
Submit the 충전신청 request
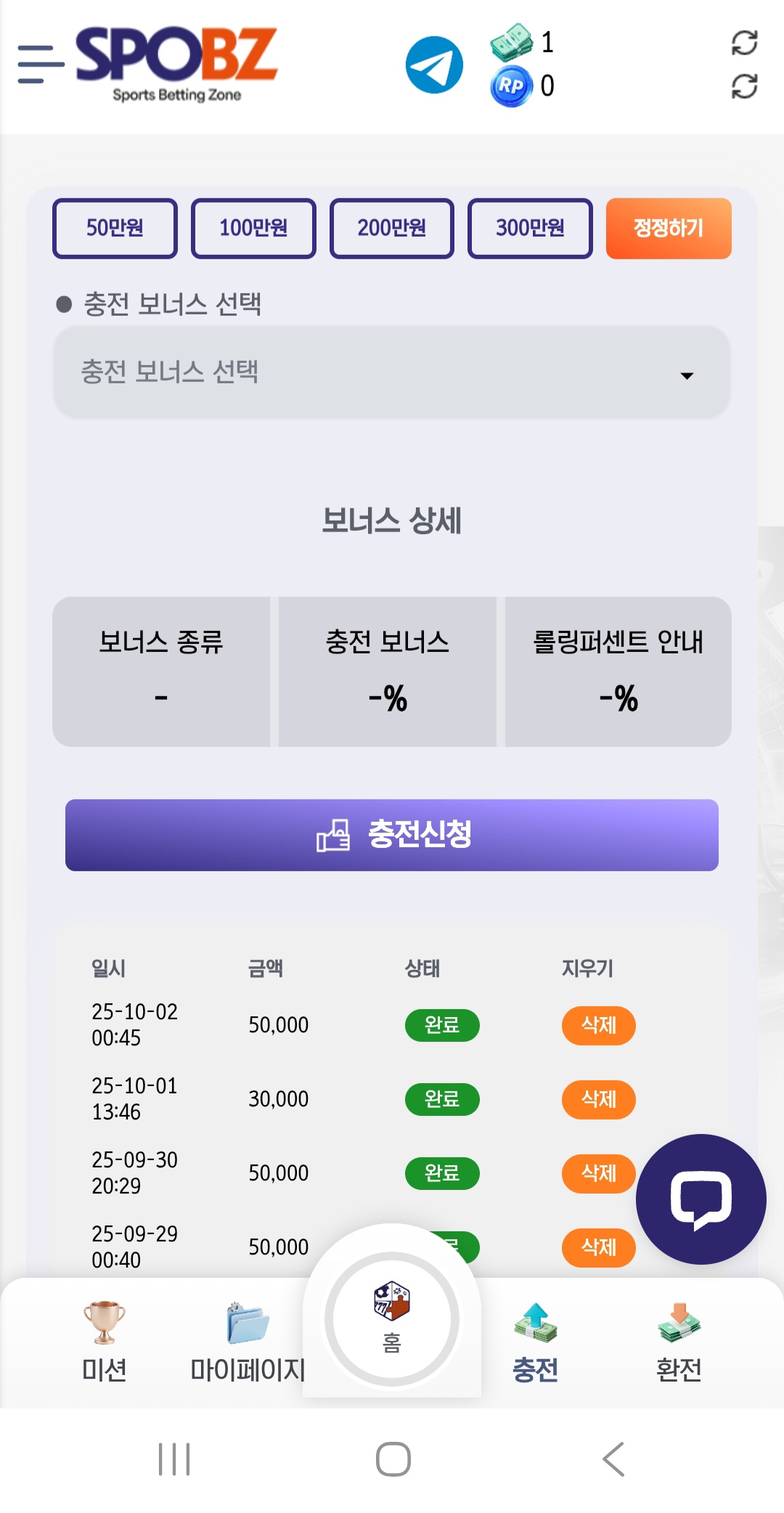pyautogui.click(x=391, y=835)
